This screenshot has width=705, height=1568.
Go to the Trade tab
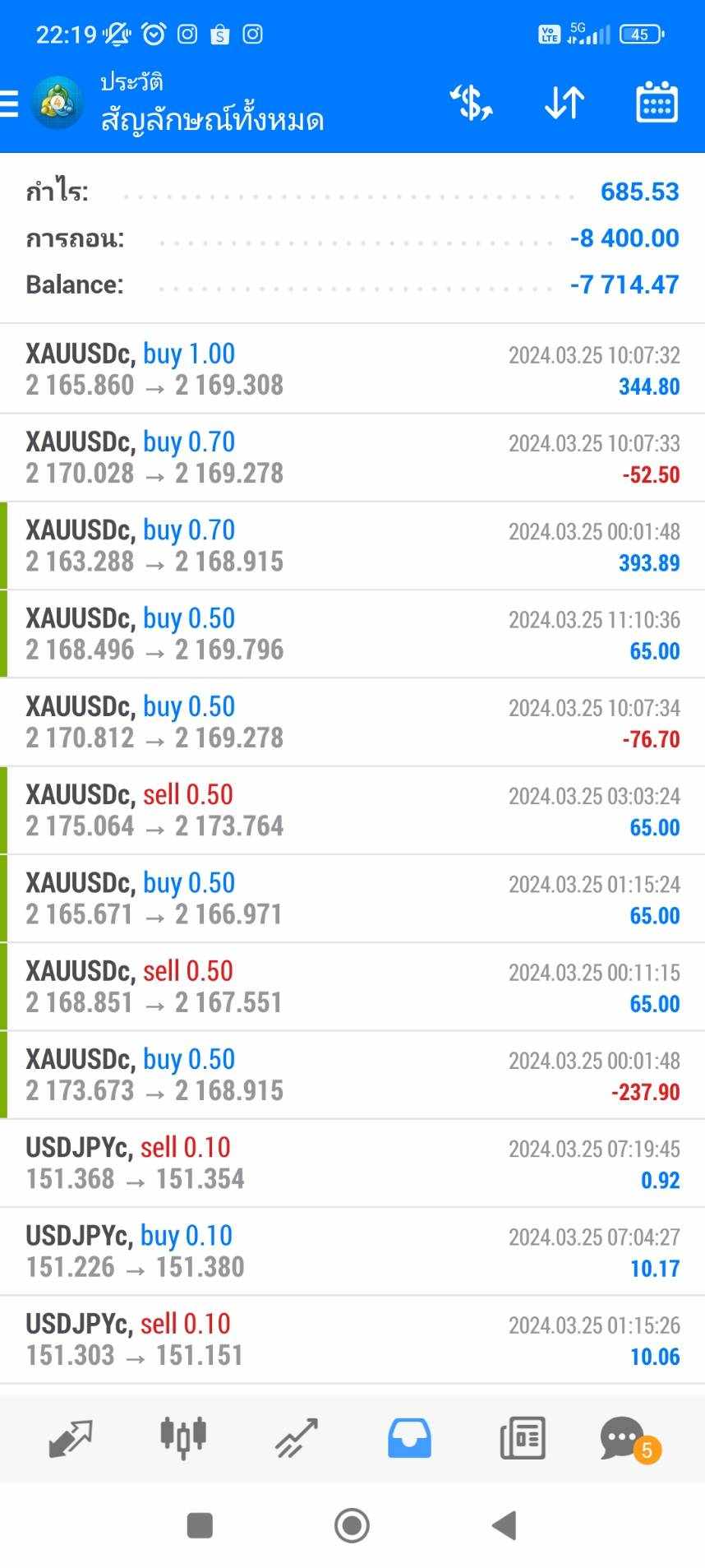coord(296,1439)
